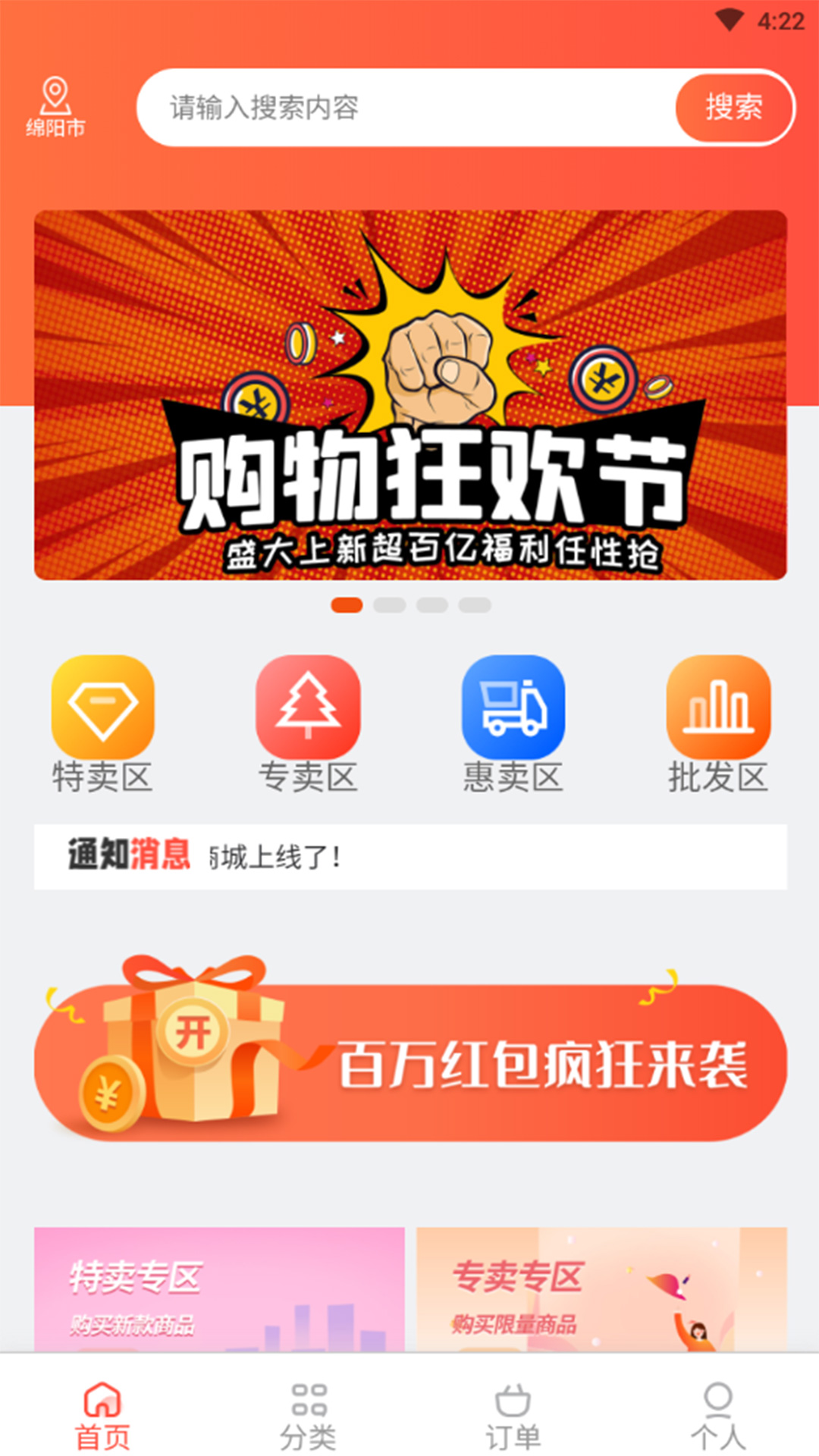Viewport: 819px width, 1456px height.
Task: Open the 通知消息 notification bar
Action: pos(410,856)
